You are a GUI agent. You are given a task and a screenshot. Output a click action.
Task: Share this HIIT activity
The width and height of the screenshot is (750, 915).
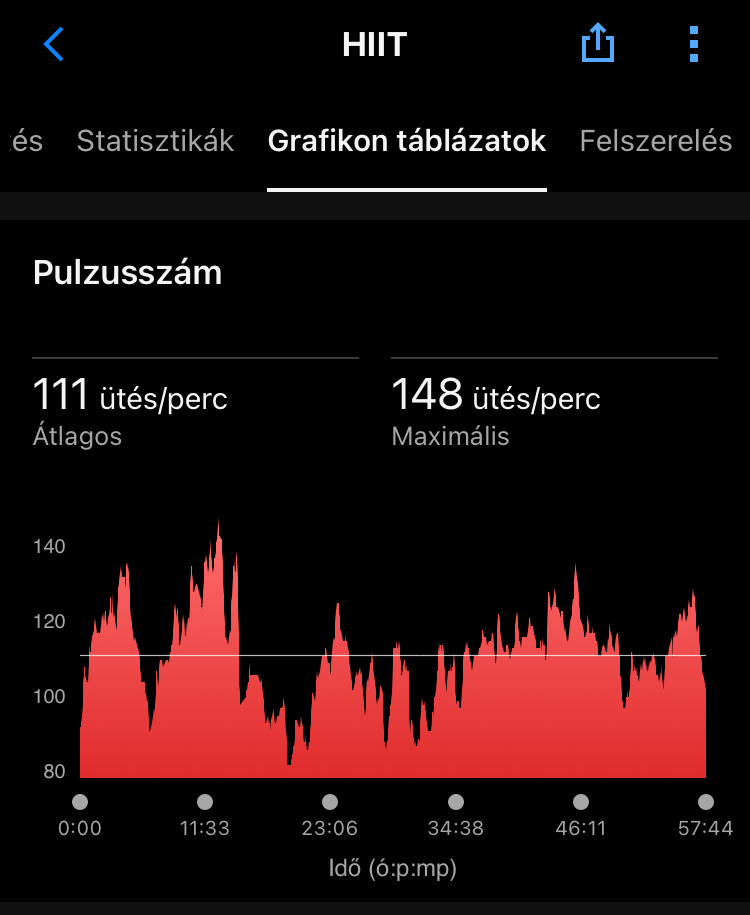point(597,44)
